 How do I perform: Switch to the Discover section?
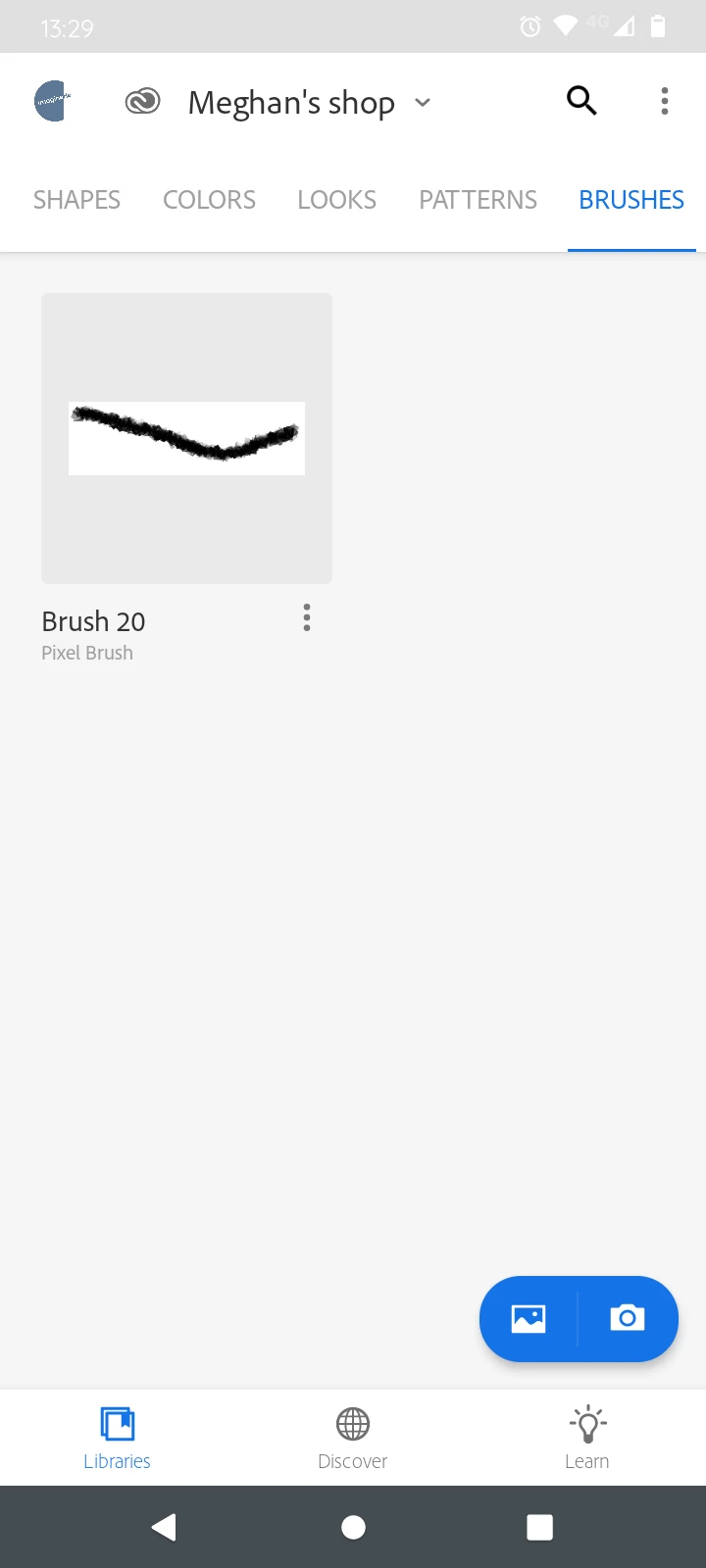[353, 1437]
